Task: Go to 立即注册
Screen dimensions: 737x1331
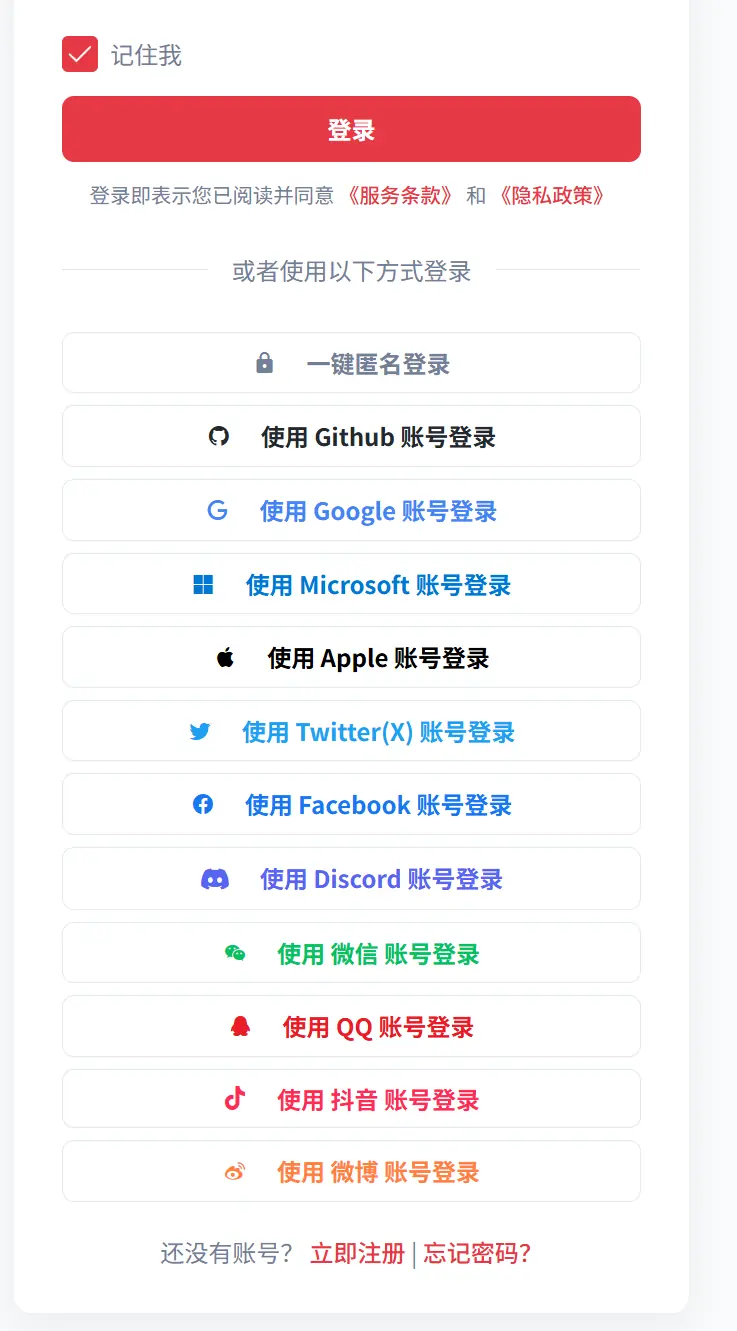Action: coord(357,1253)
